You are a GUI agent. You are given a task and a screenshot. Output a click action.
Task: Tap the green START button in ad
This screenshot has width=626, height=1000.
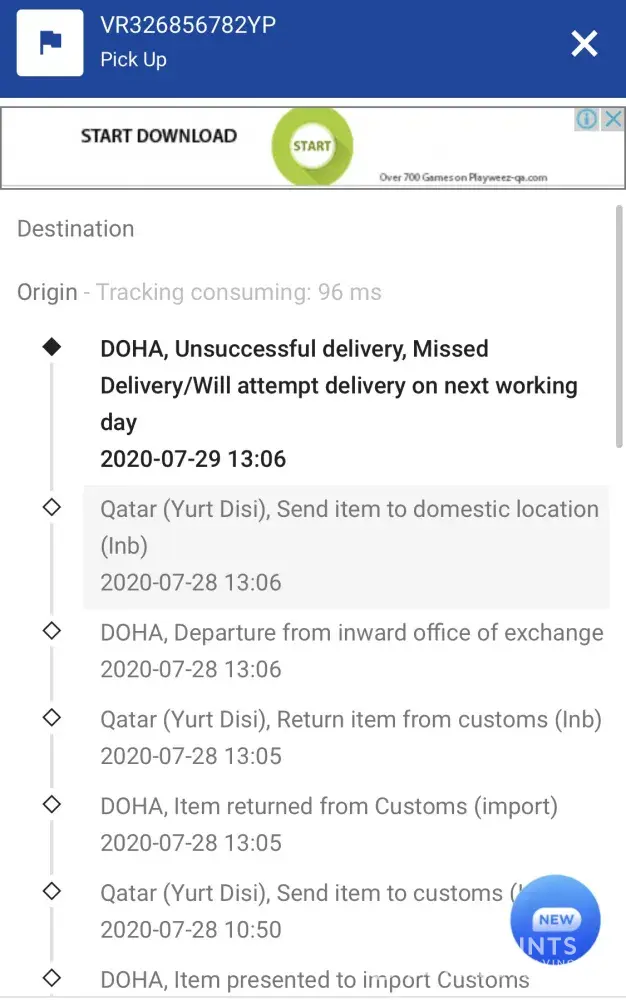pos(311,146)
